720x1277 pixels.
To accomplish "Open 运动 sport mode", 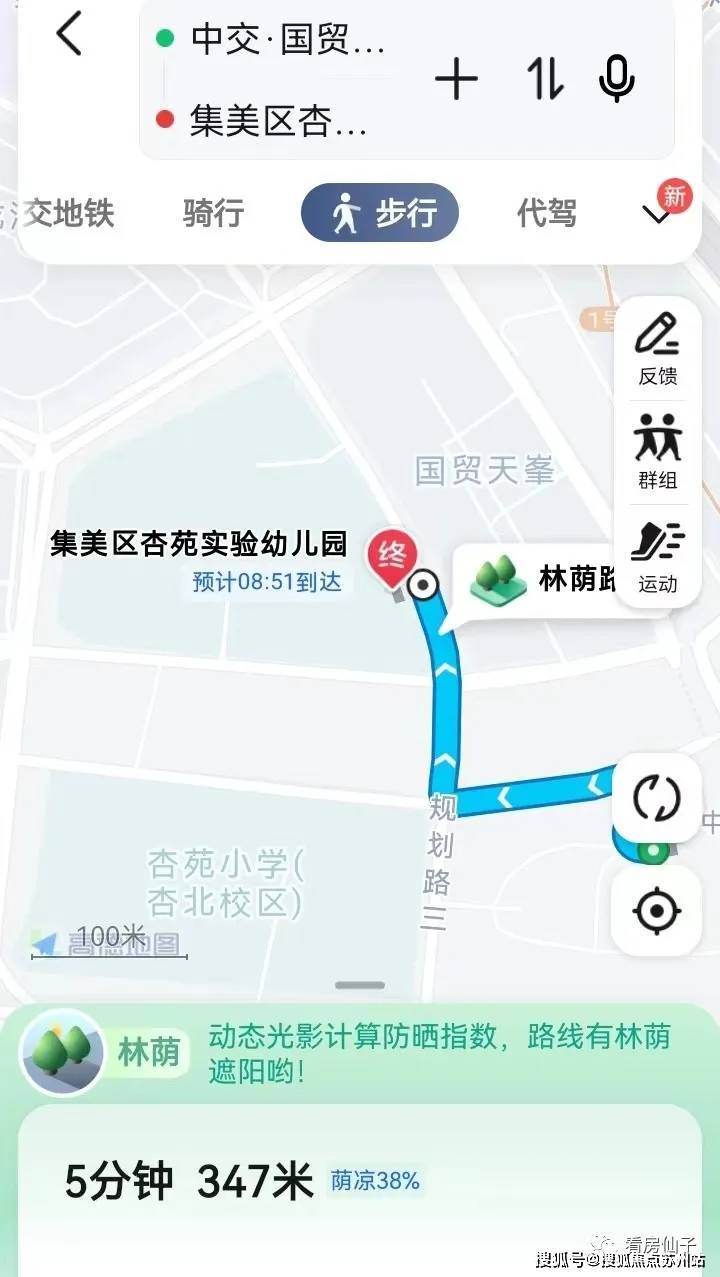I will pos(657,556).
